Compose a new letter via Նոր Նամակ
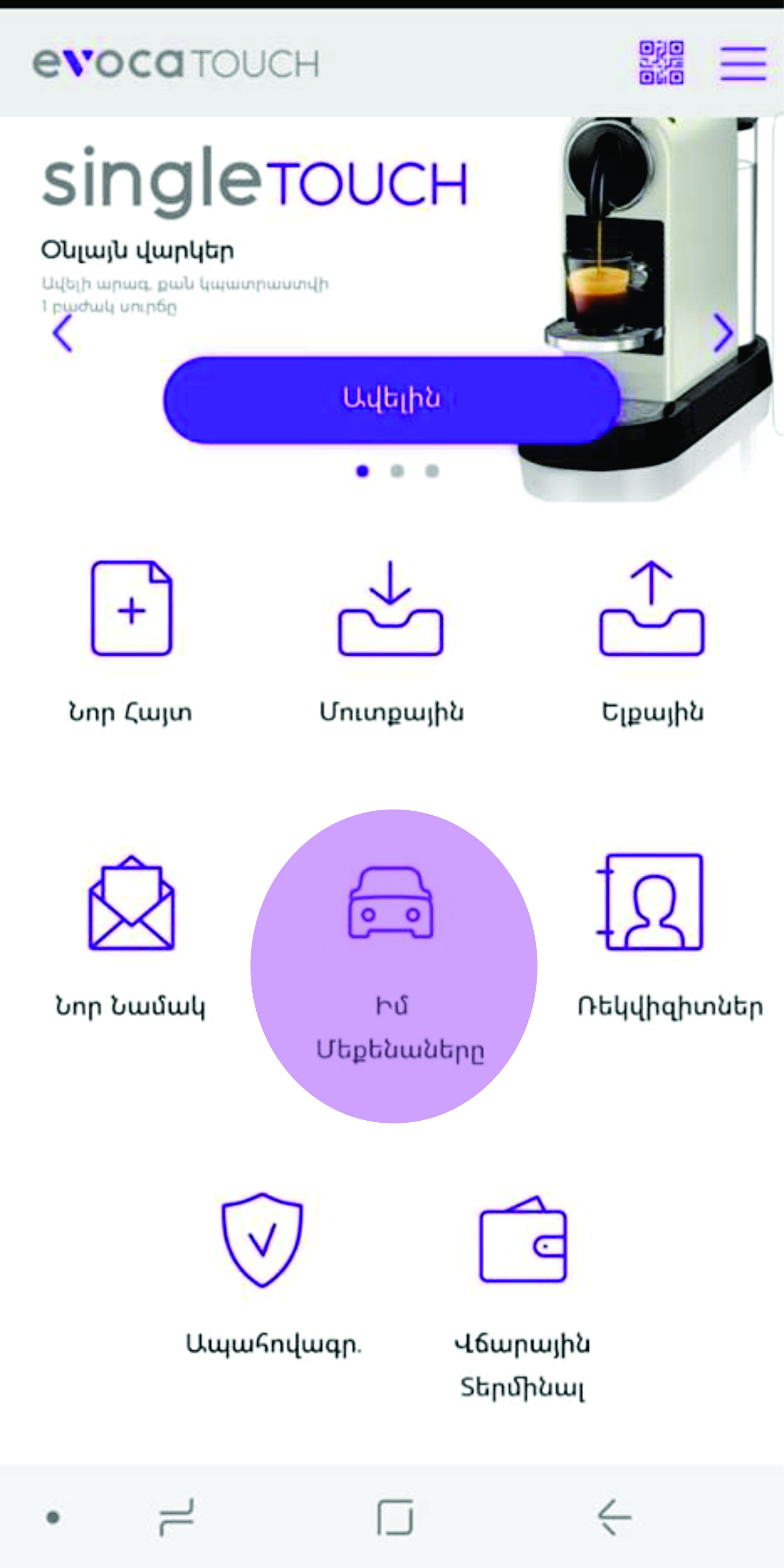 coord(131,937)
